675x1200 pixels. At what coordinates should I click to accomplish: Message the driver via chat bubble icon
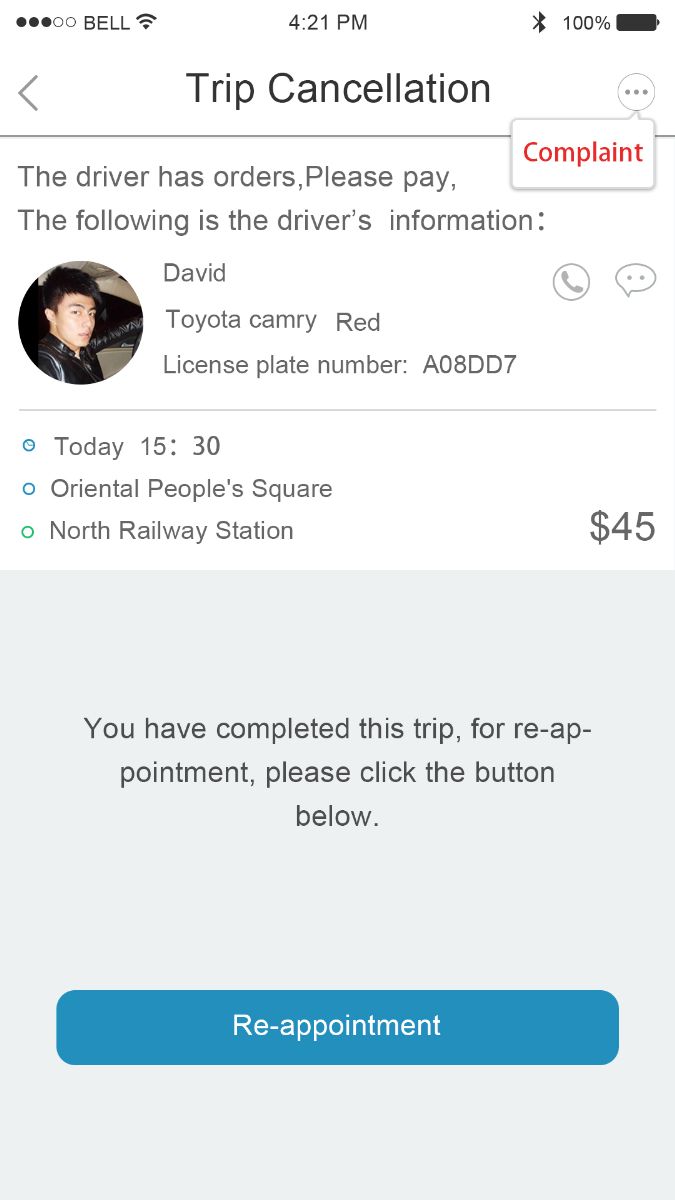click(x=635, y=280)
